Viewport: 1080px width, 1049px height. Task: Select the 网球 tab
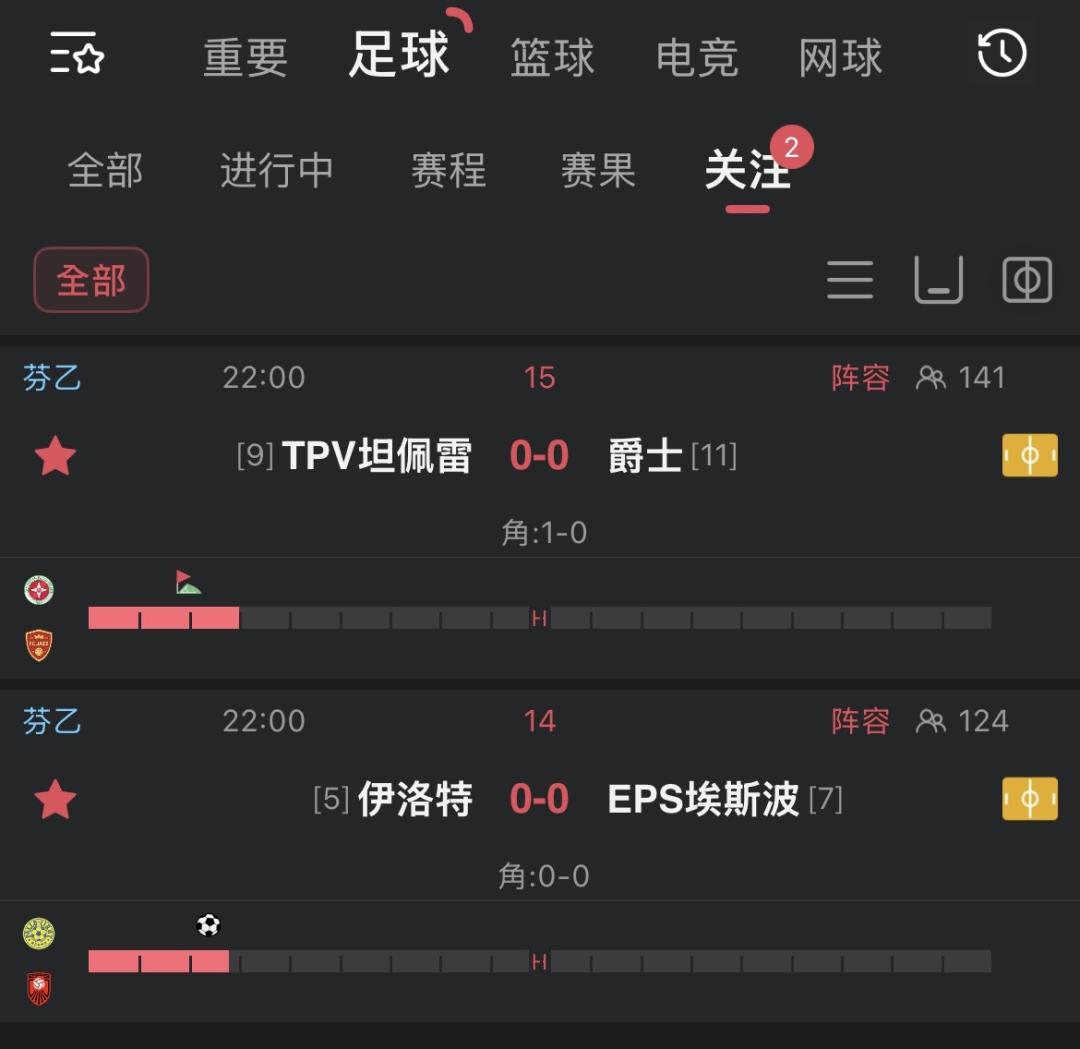[840, 57]
